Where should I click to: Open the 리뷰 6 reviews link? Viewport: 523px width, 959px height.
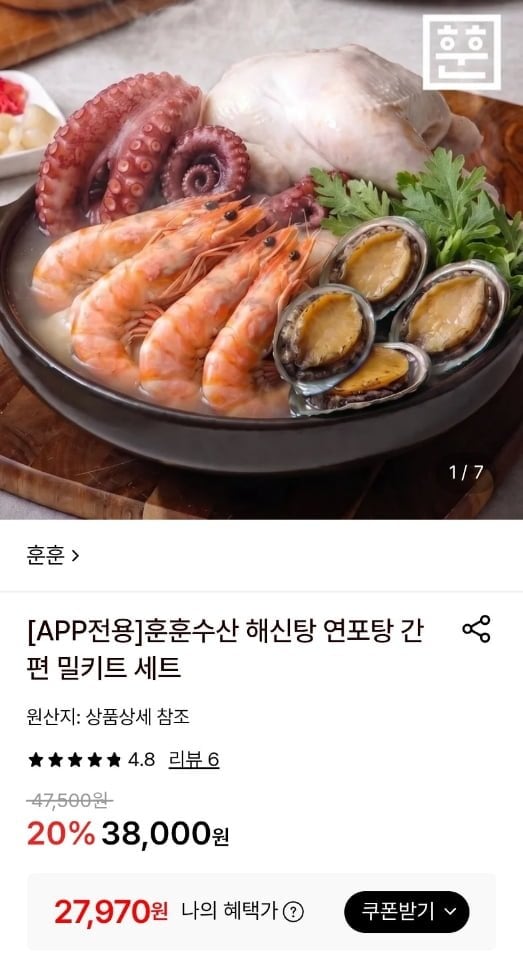(x=194, y=760)
